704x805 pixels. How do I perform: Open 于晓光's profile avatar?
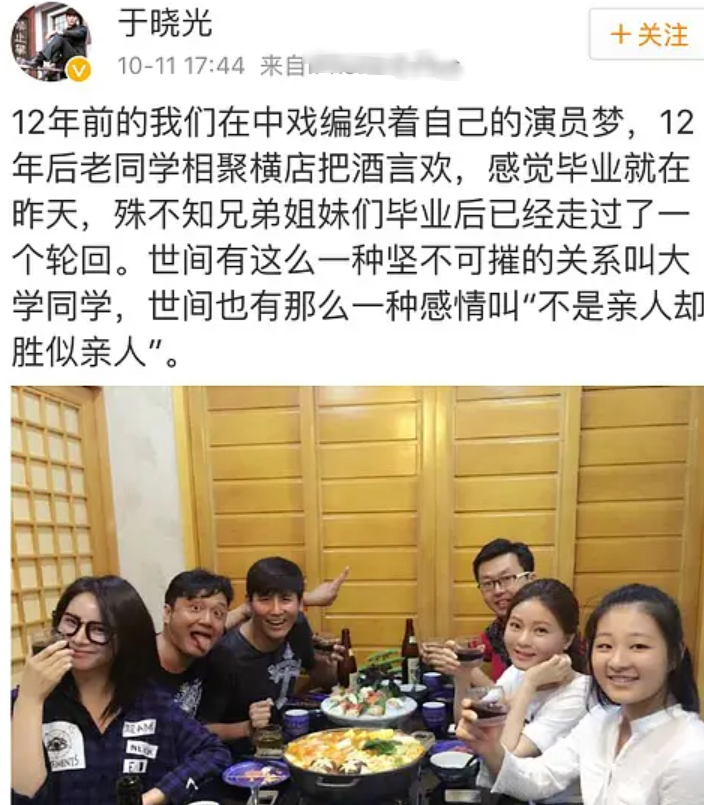[52, 41]
